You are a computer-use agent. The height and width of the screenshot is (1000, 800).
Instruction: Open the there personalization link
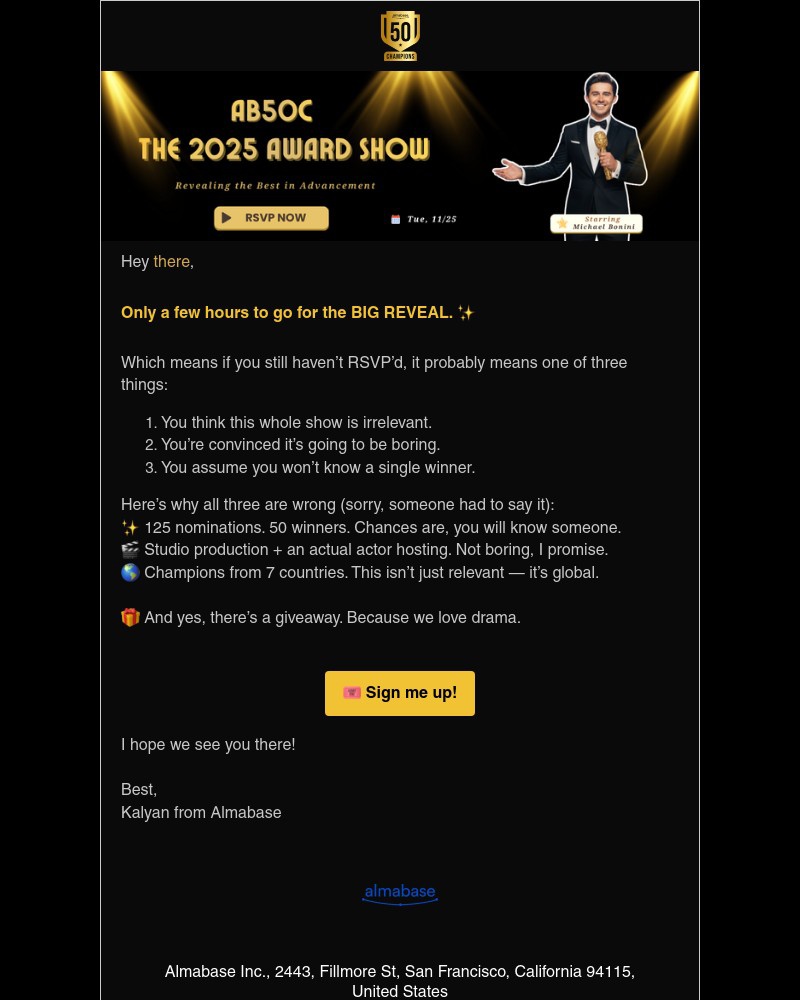point(171,262)
